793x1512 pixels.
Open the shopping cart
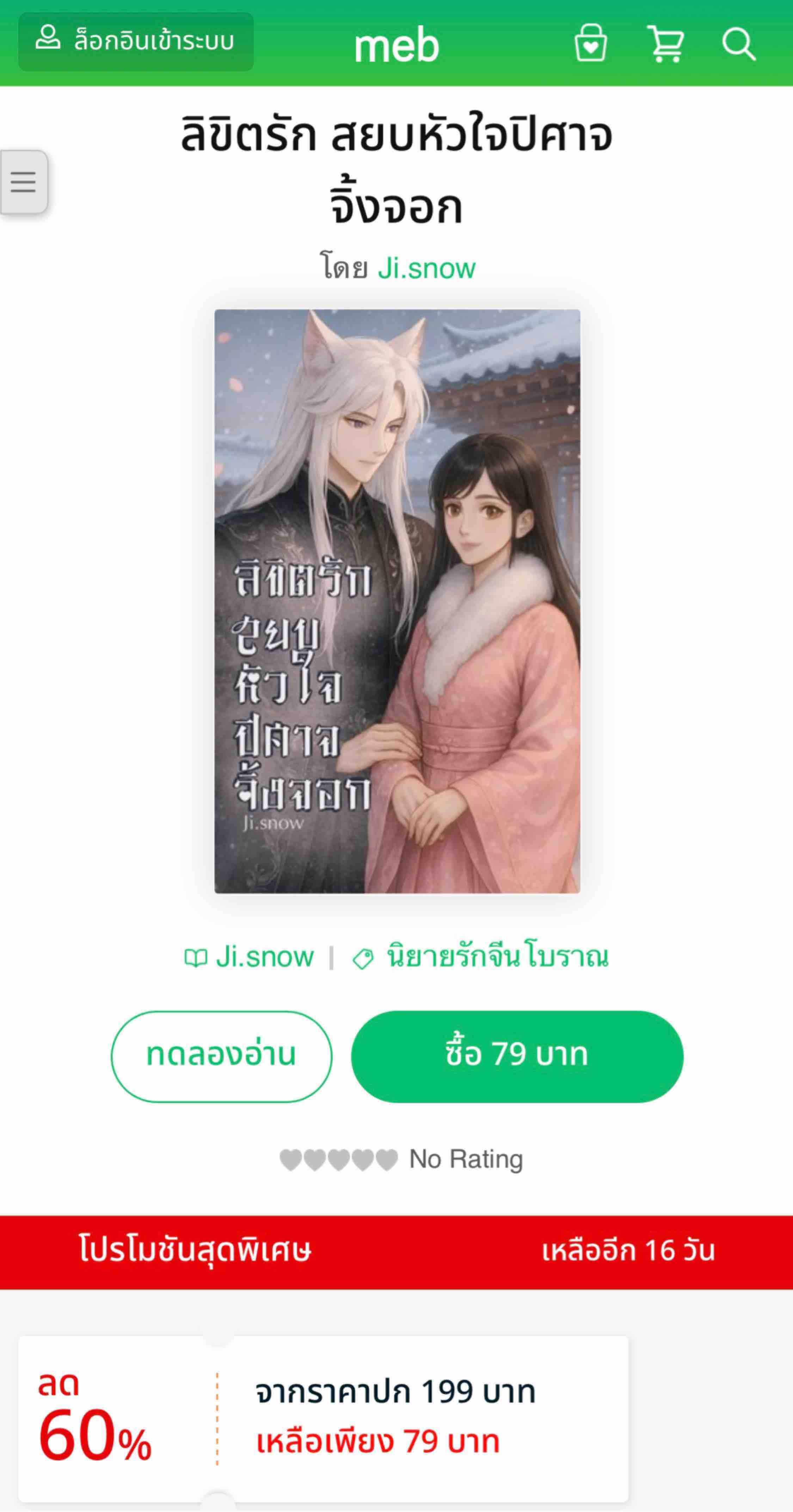[x=665, y=43]
